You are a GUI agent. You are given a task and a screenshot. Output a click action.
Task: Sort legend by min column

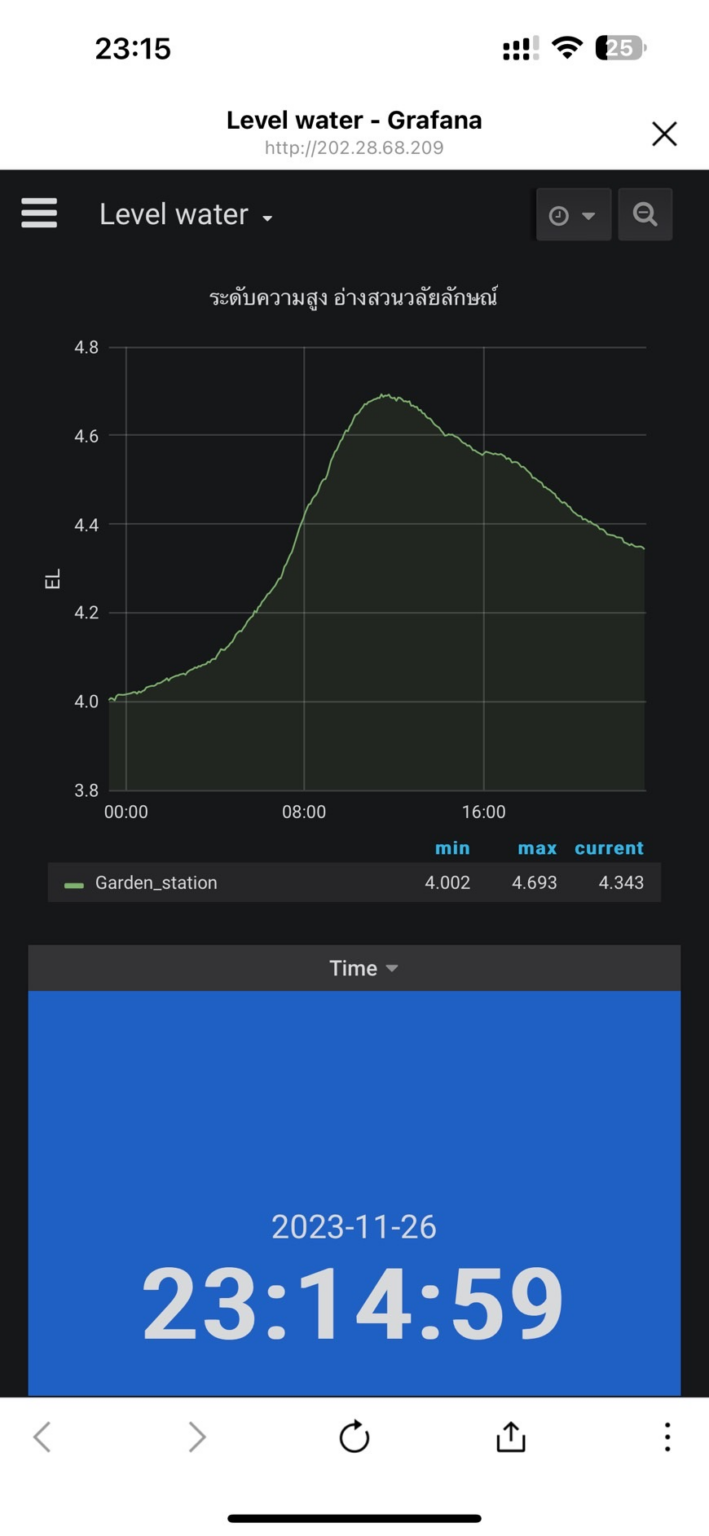[452, 848]
